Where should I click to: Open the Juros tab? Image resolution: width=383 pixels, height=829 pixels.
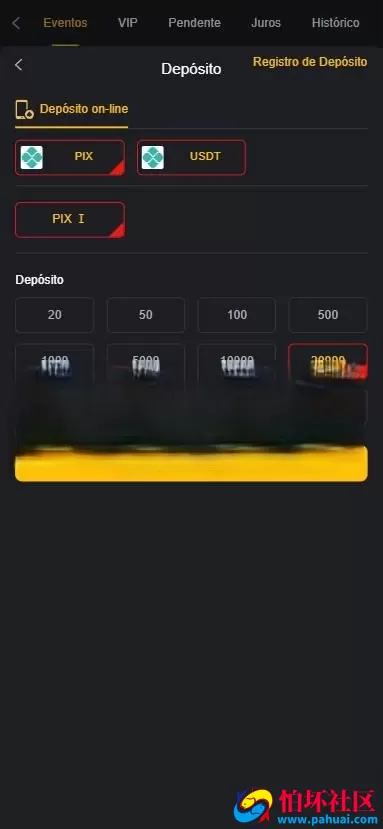coord(266,23)
